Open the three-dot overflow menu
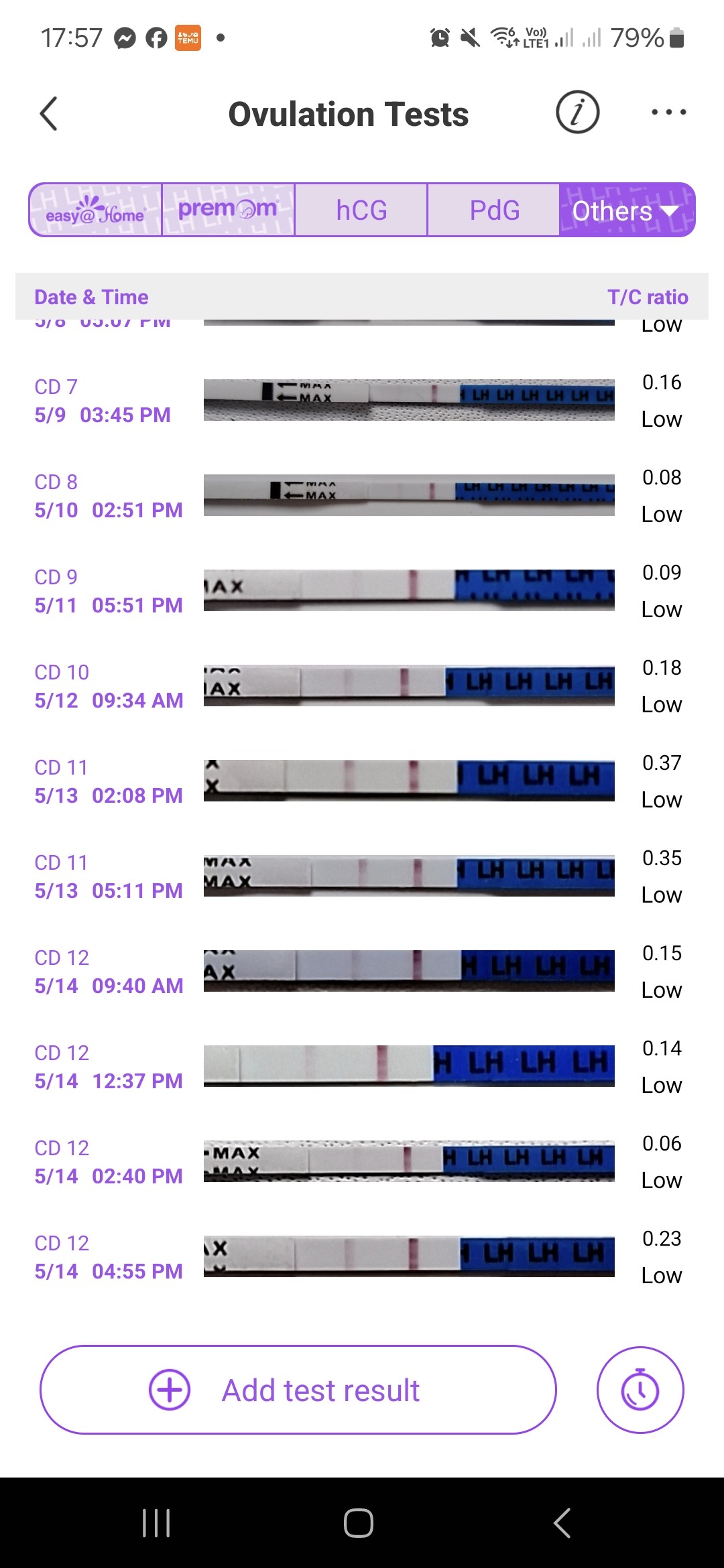 (668, 112)
